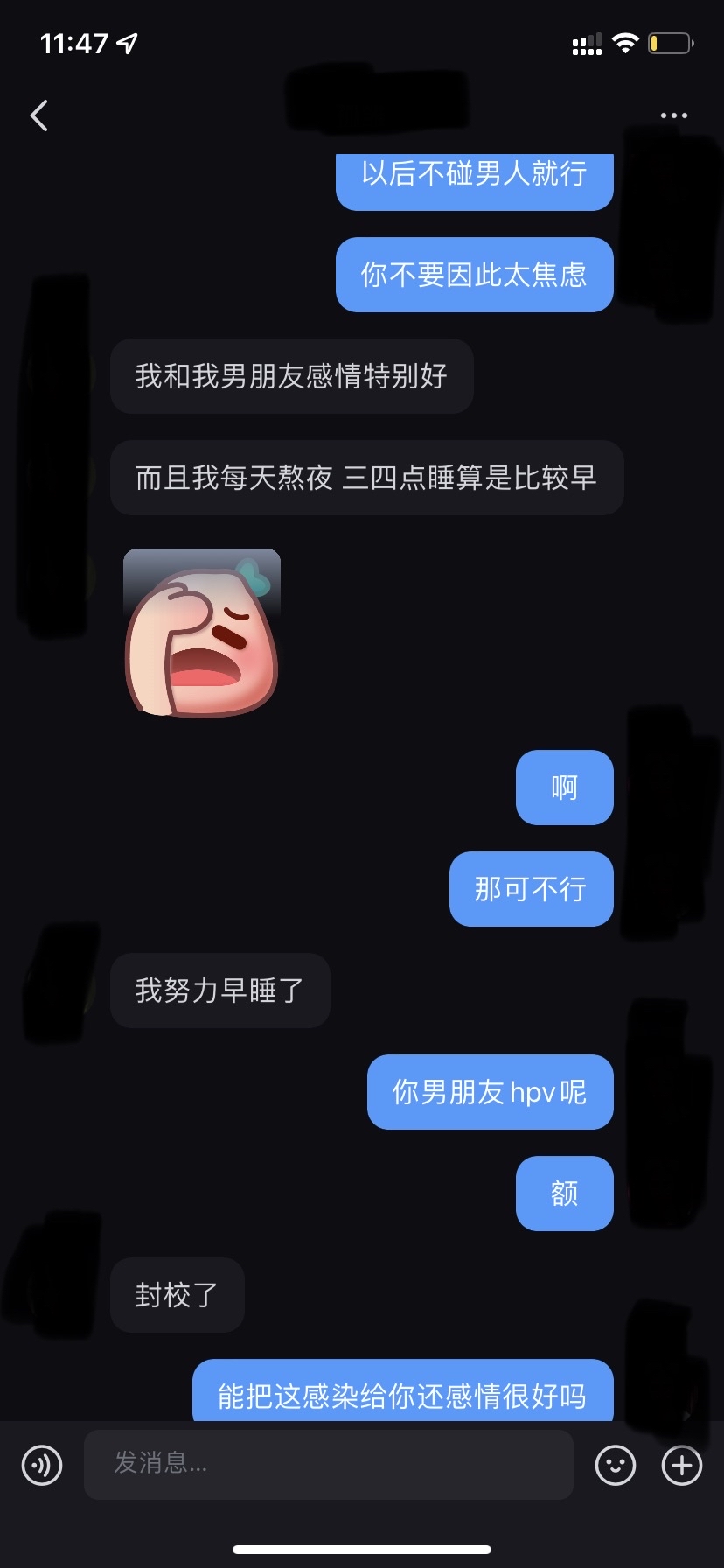Open the plus attachment menu
The width and height of the screenshot is (724, 1568).
pos(682,1464)
